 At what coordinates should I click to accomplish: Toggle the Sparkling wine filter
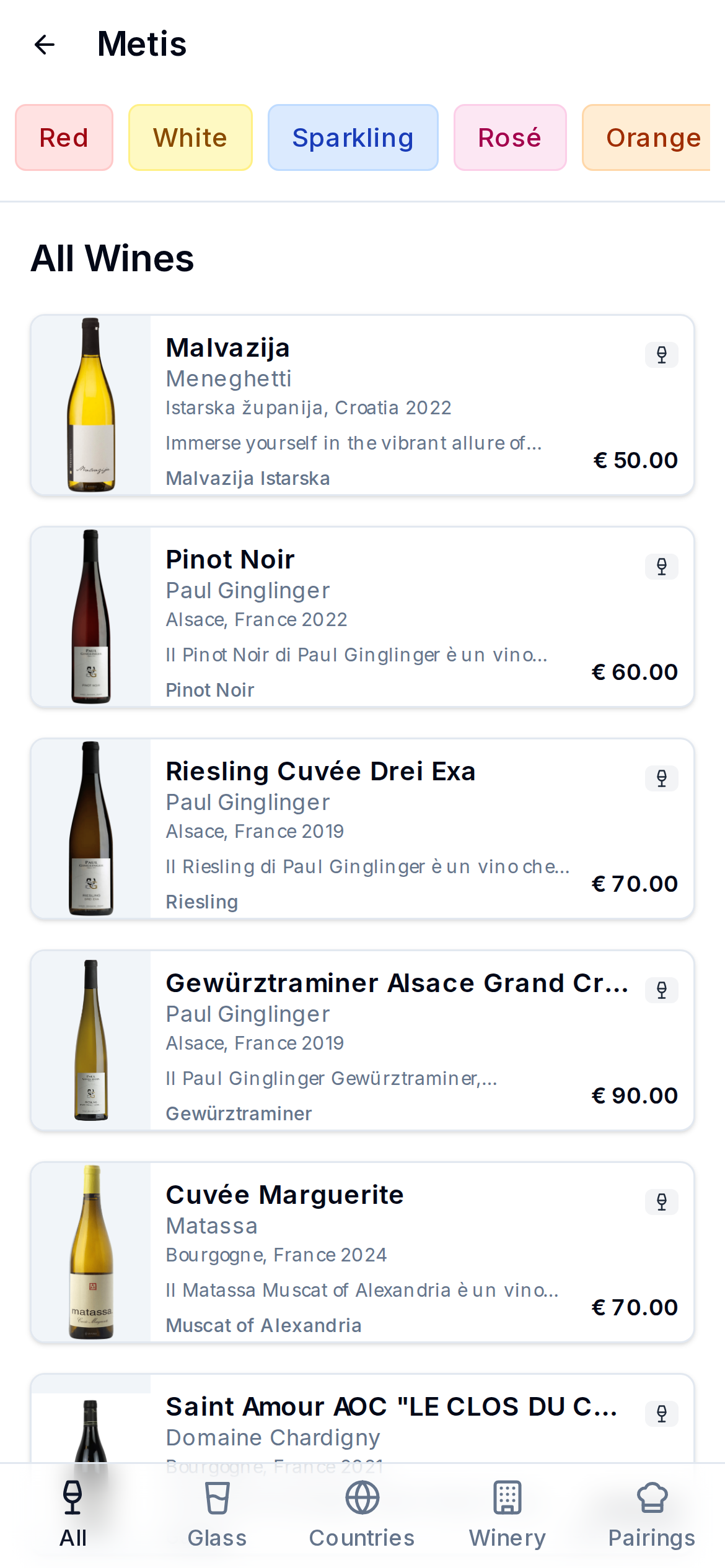point(353,137)
